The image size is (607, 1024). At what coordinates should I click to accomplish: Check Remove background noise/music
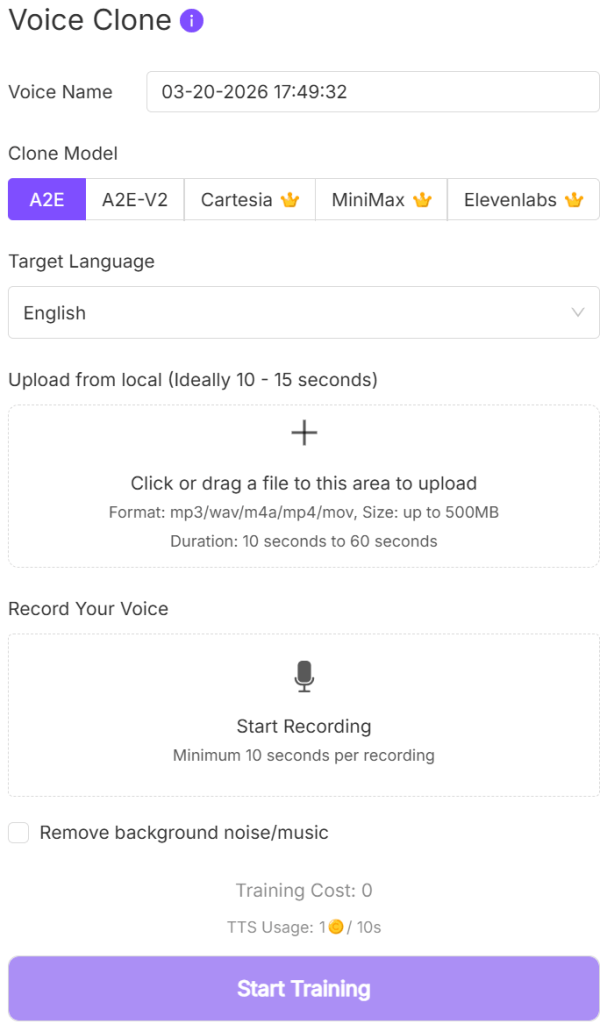pos(19,833)
